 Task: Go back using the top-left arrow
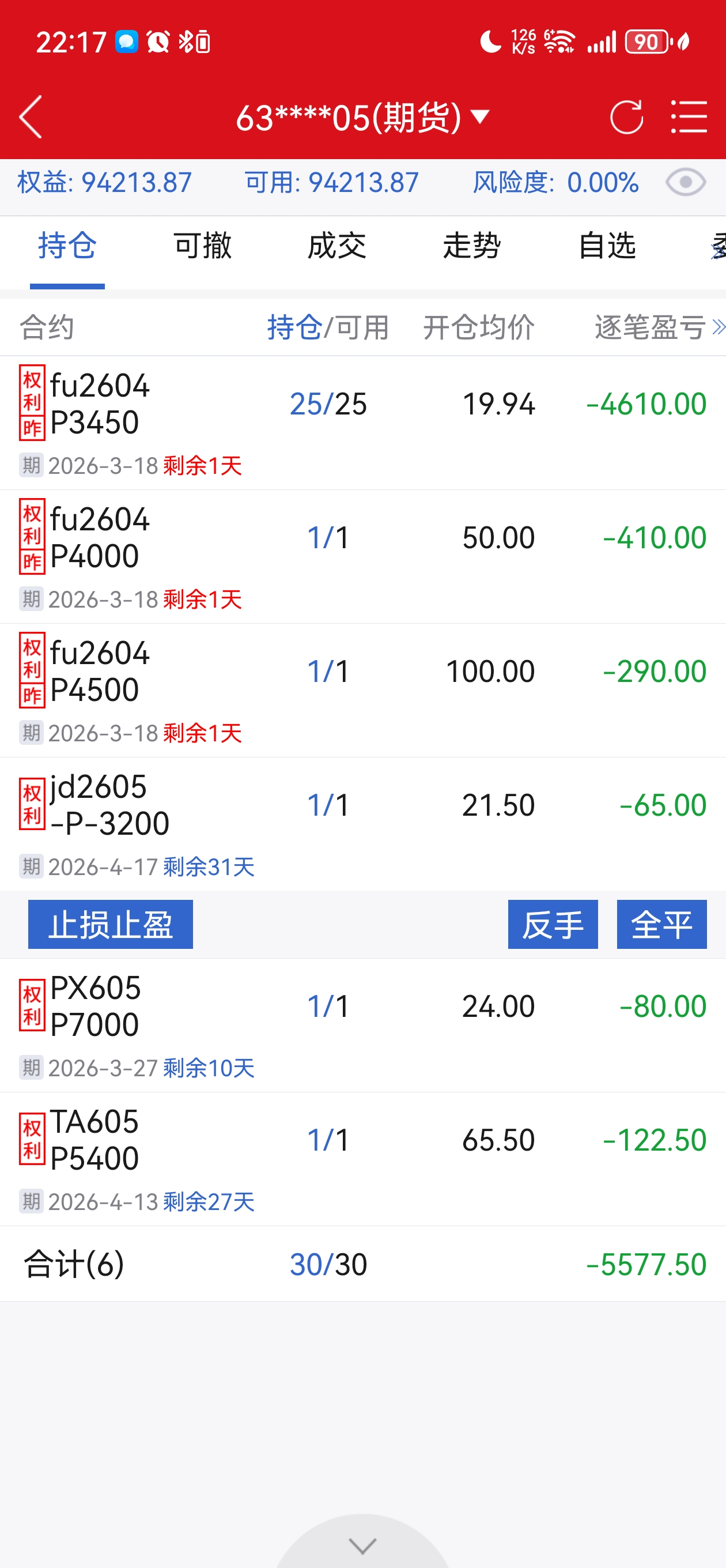tap(31, 117)
